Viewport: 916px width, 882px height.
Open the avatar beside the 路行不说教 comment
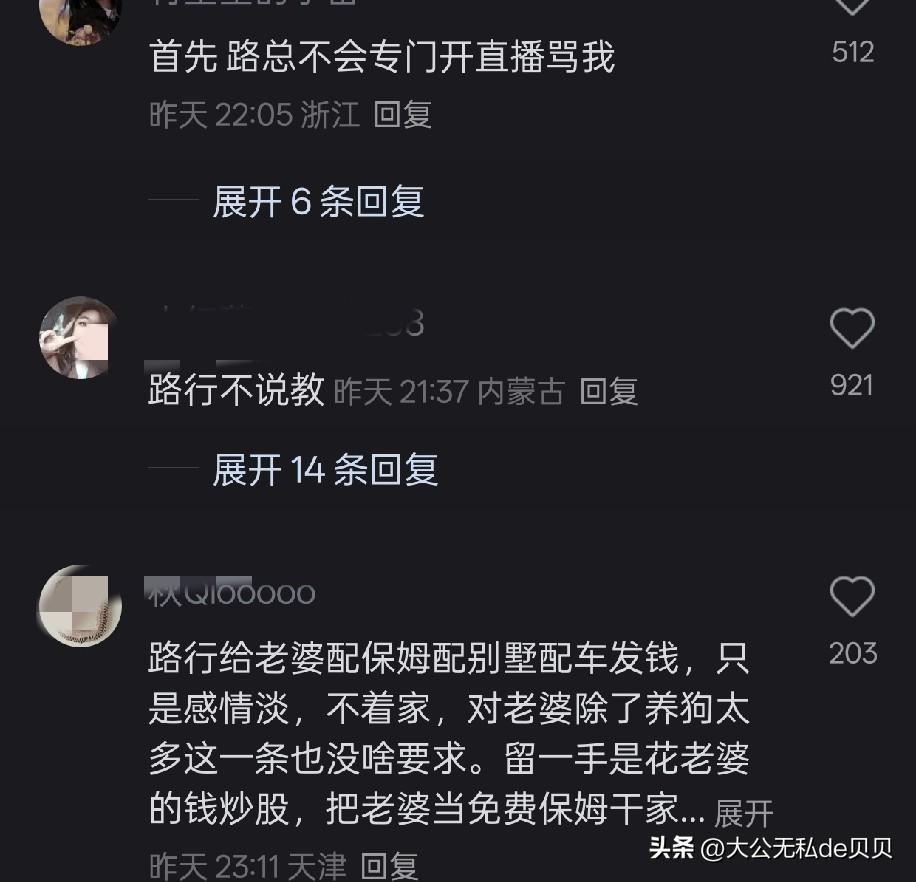click(78, 338)
